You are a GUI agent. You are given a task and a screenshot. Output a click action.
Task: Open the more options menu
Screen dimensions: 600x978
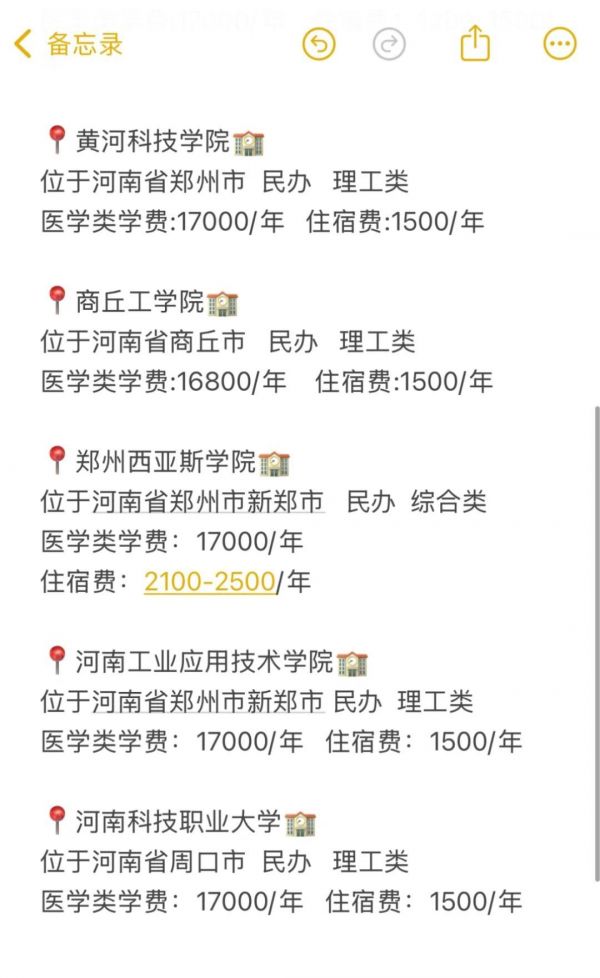[559, 44]
